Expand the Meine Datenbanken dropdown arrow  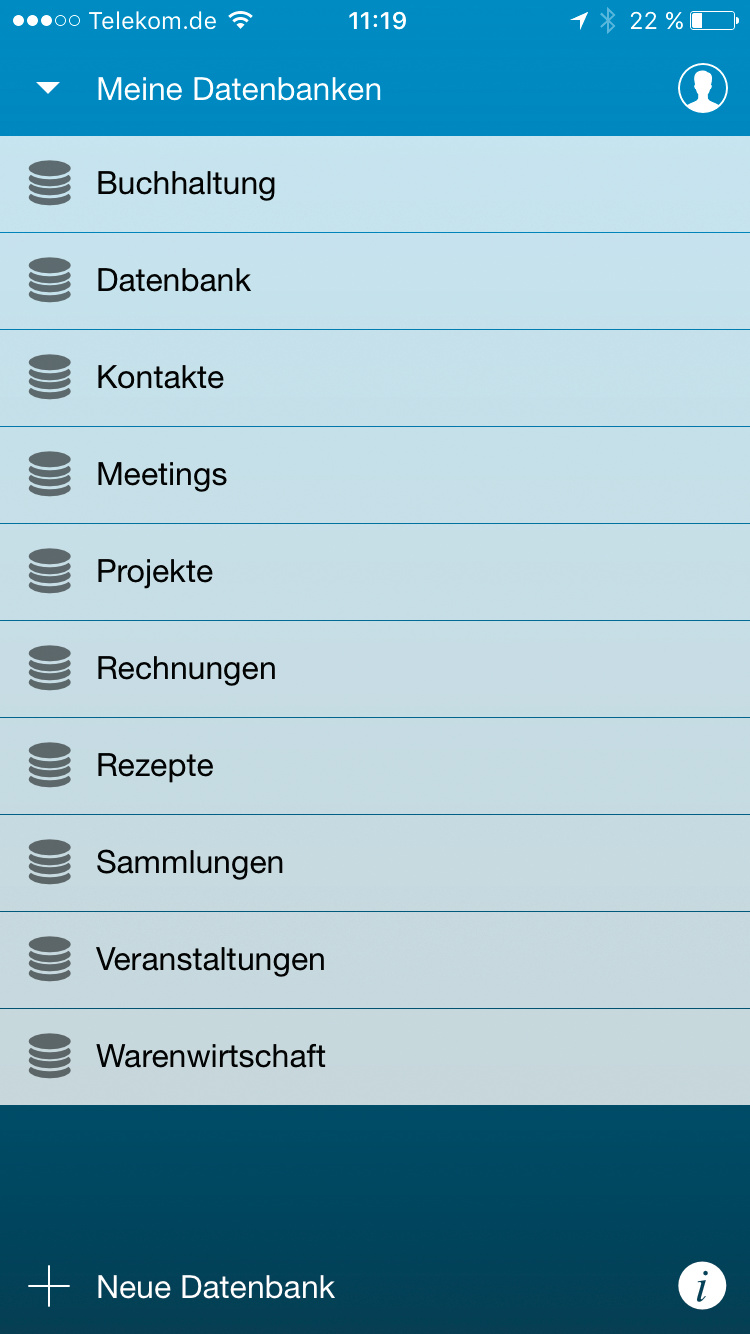[x=48, y=89]
